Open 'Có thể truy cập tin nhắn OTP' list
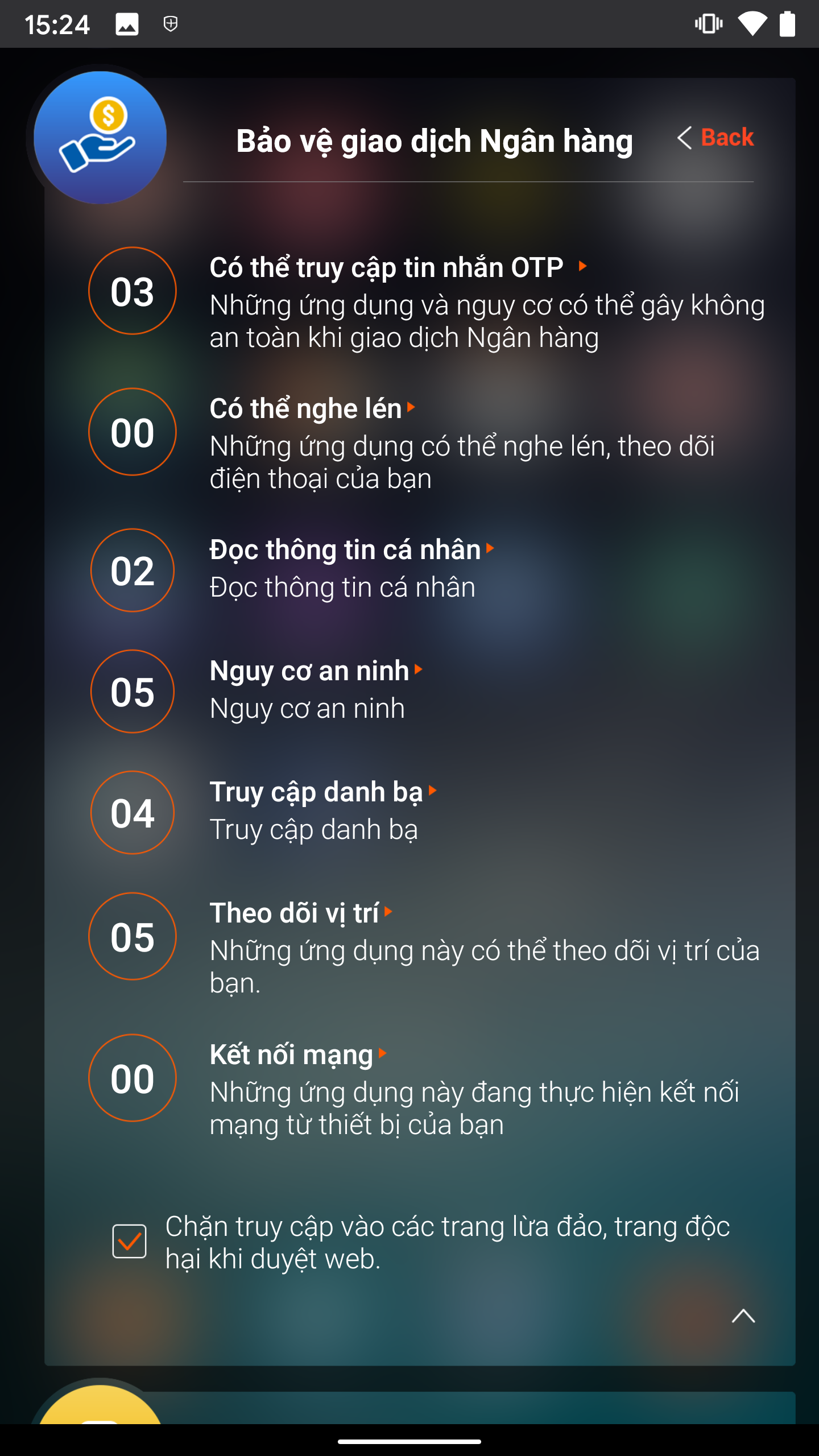819x1456 pixels. 387,268
